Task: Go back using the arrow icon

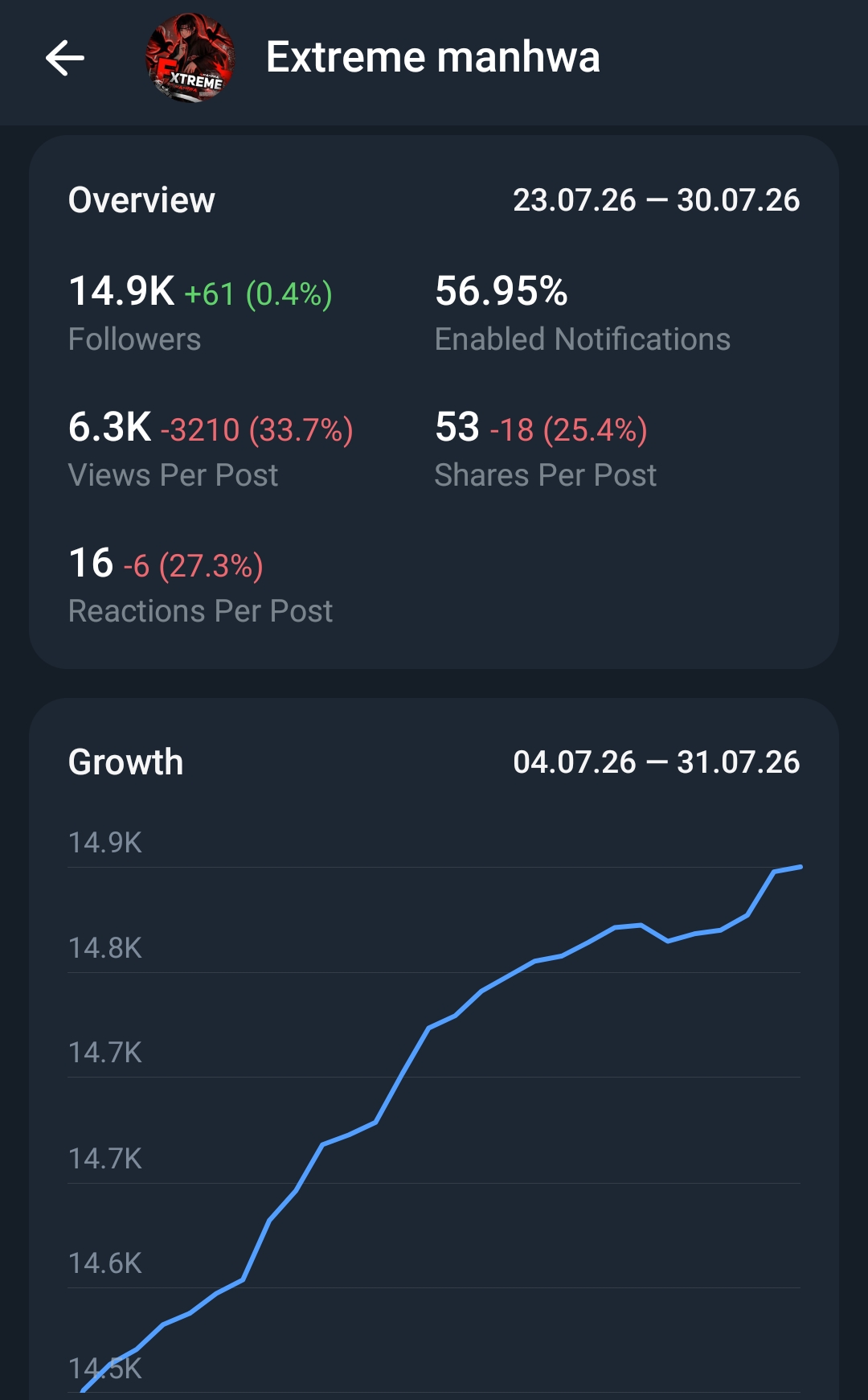Action: (x=65, y=58)
